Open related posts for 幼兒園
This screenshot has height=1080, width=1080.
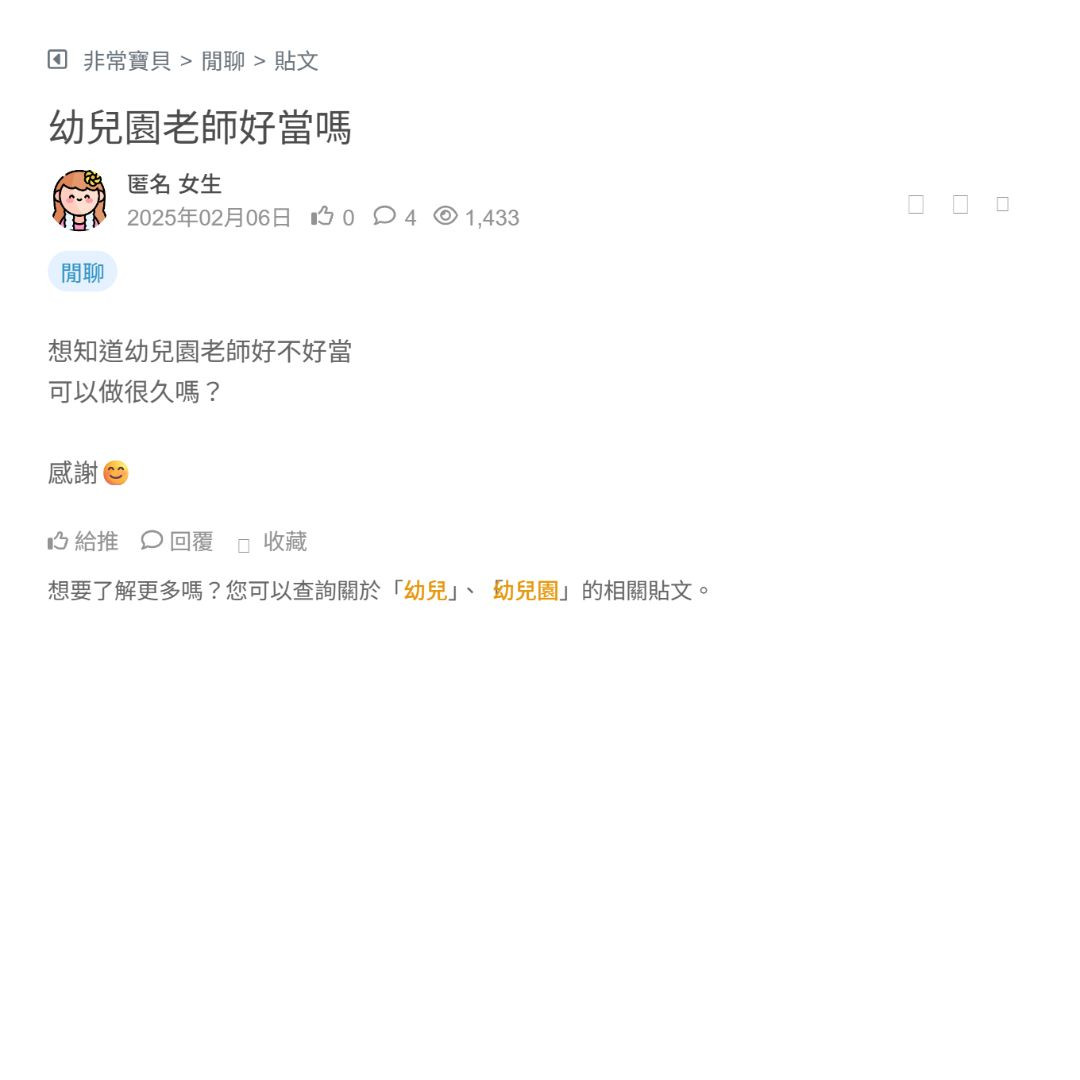coord(526,590)
